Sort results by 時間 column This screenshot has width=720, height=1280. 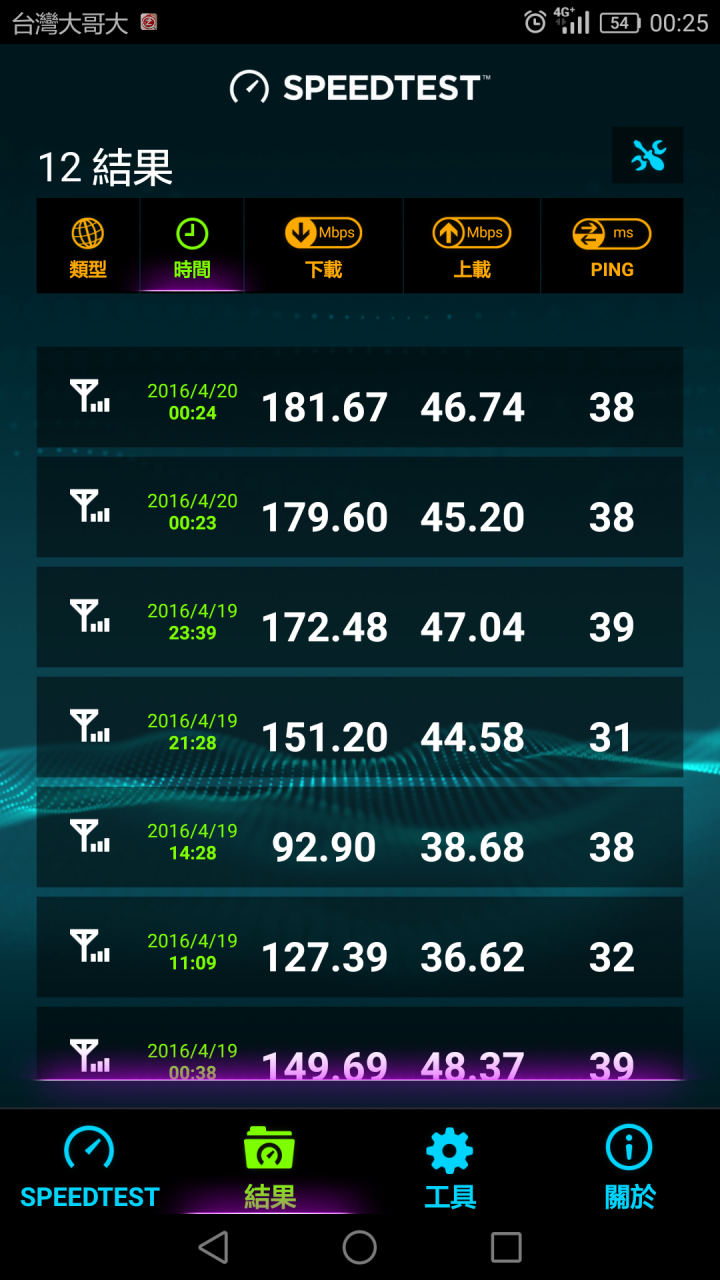(192, 246)
